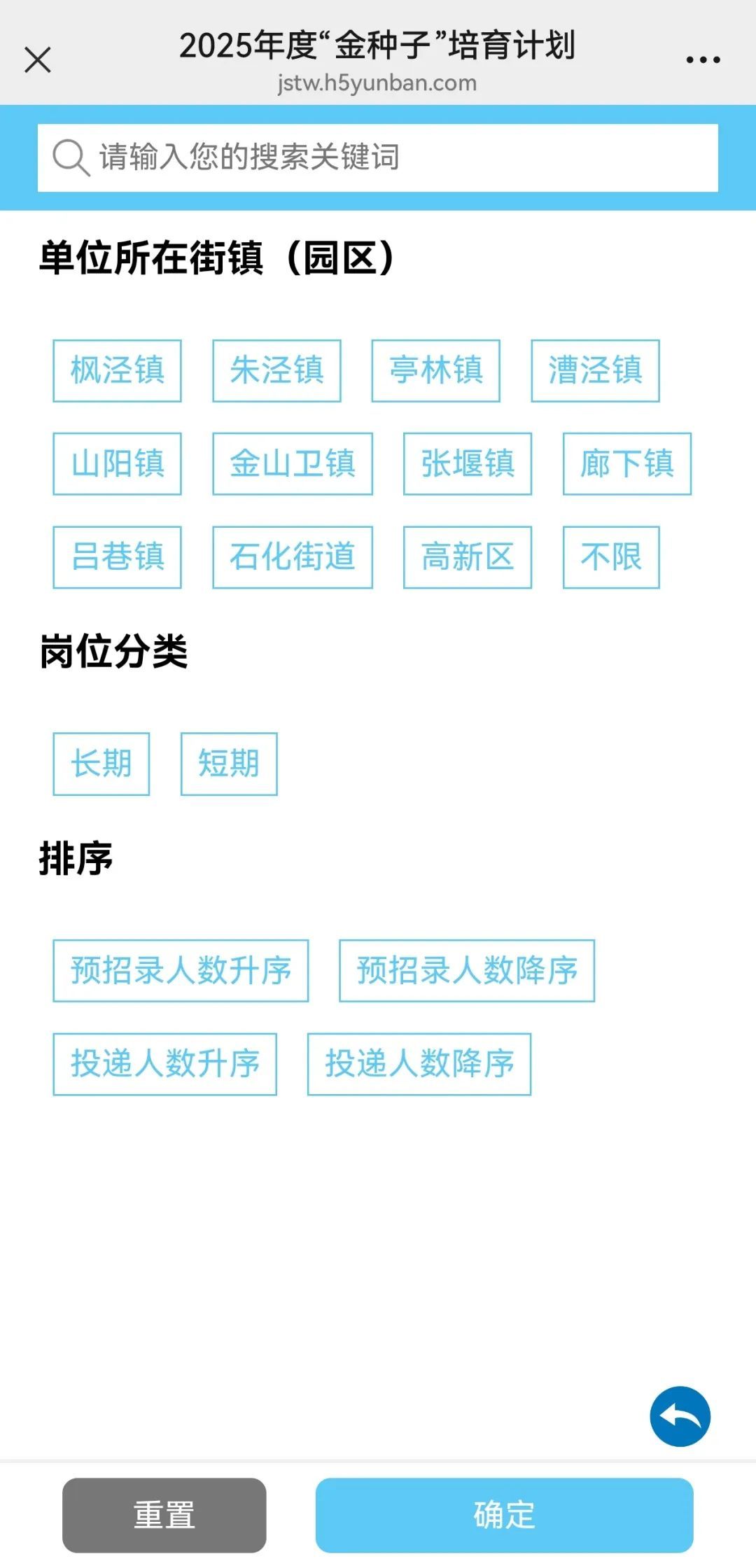Select the 亭林镇 chip

436,371
